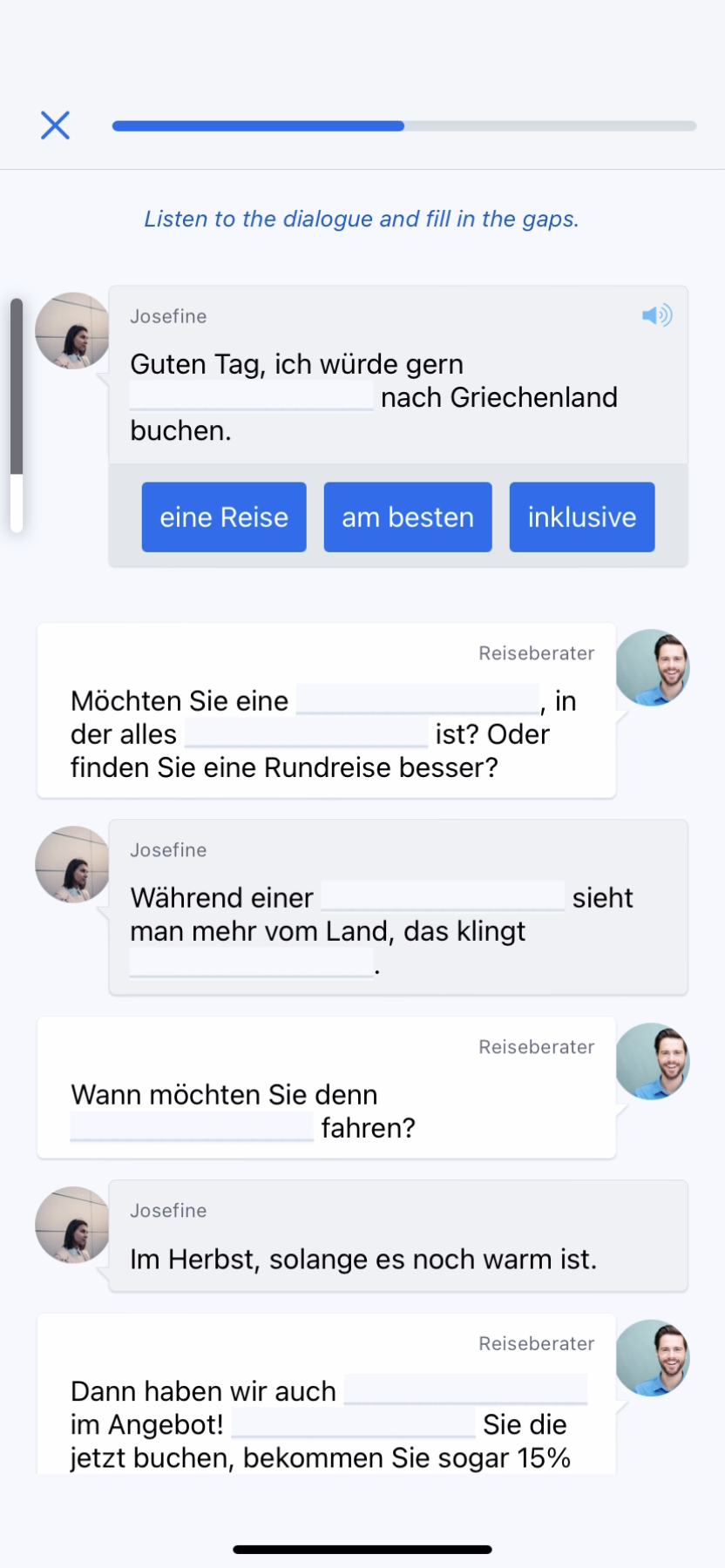Click the gap after "Möchten Sie eine"
Screen dimensions: 725x1568
click(417, 700)
